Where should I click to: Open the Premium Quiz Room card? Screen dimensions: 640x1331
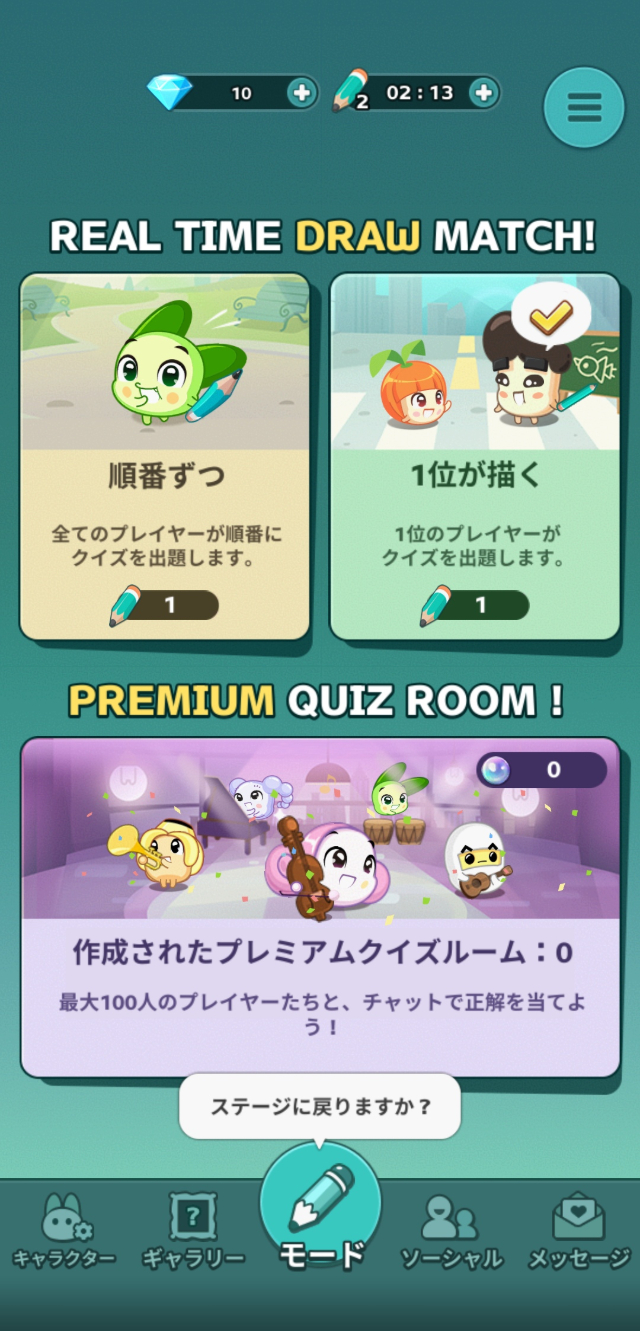(x=320, y=908)
